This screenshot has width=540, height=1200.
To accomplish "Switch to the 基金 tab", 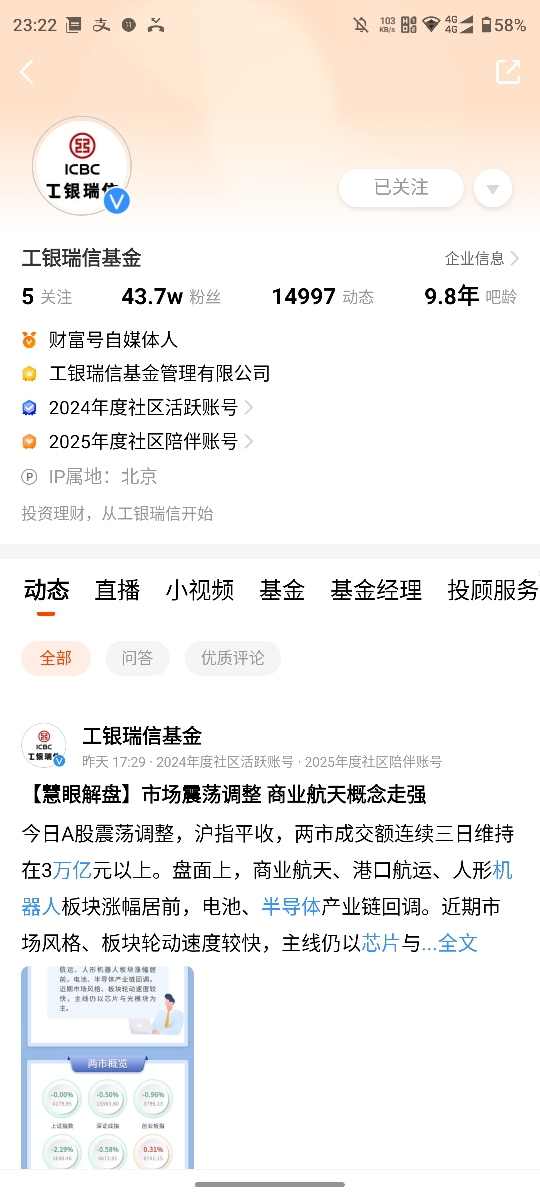I will tap(282, 590).
